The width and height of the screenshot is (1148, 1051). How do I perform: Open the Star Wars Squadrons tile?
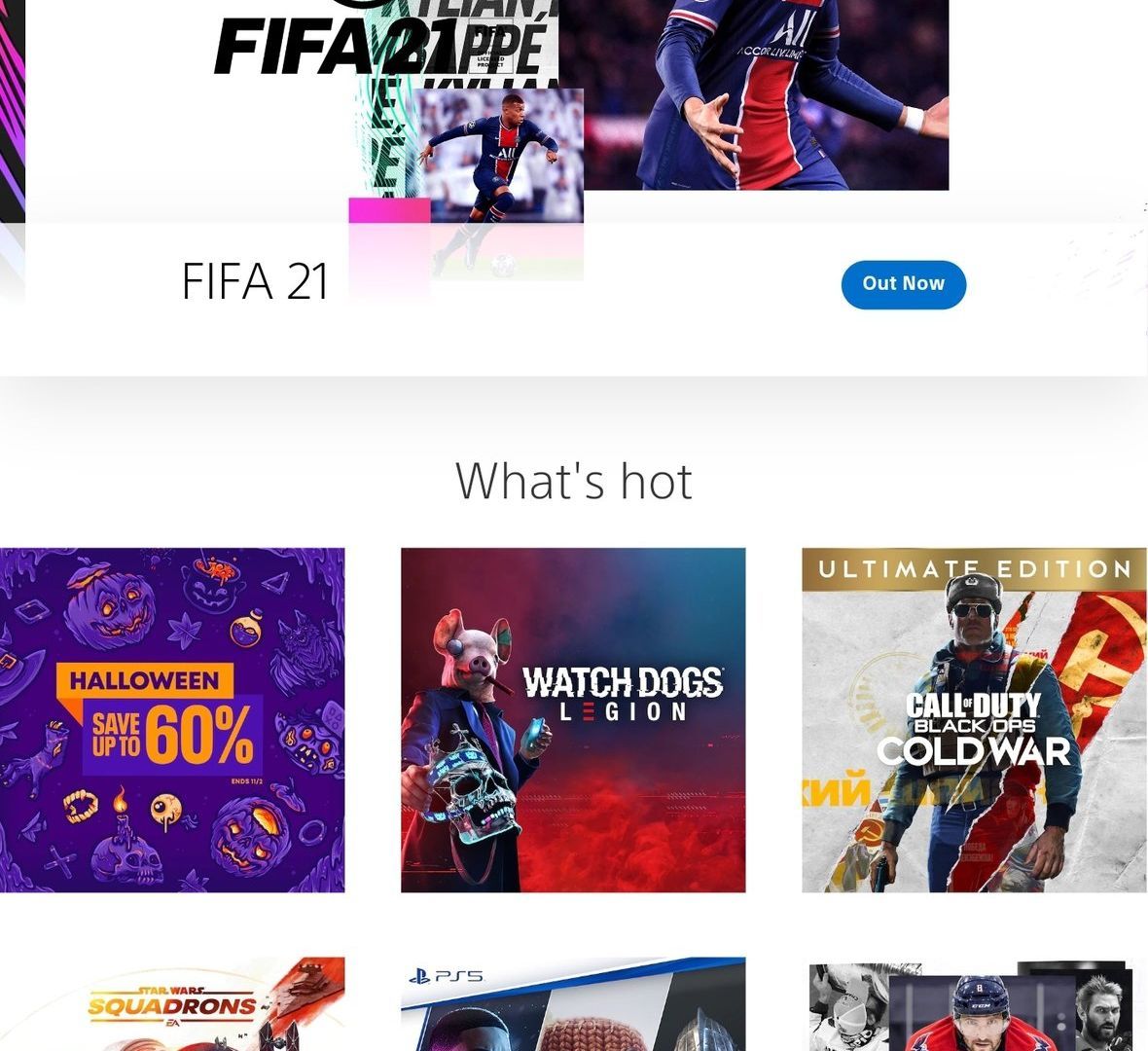[172, 1004]
